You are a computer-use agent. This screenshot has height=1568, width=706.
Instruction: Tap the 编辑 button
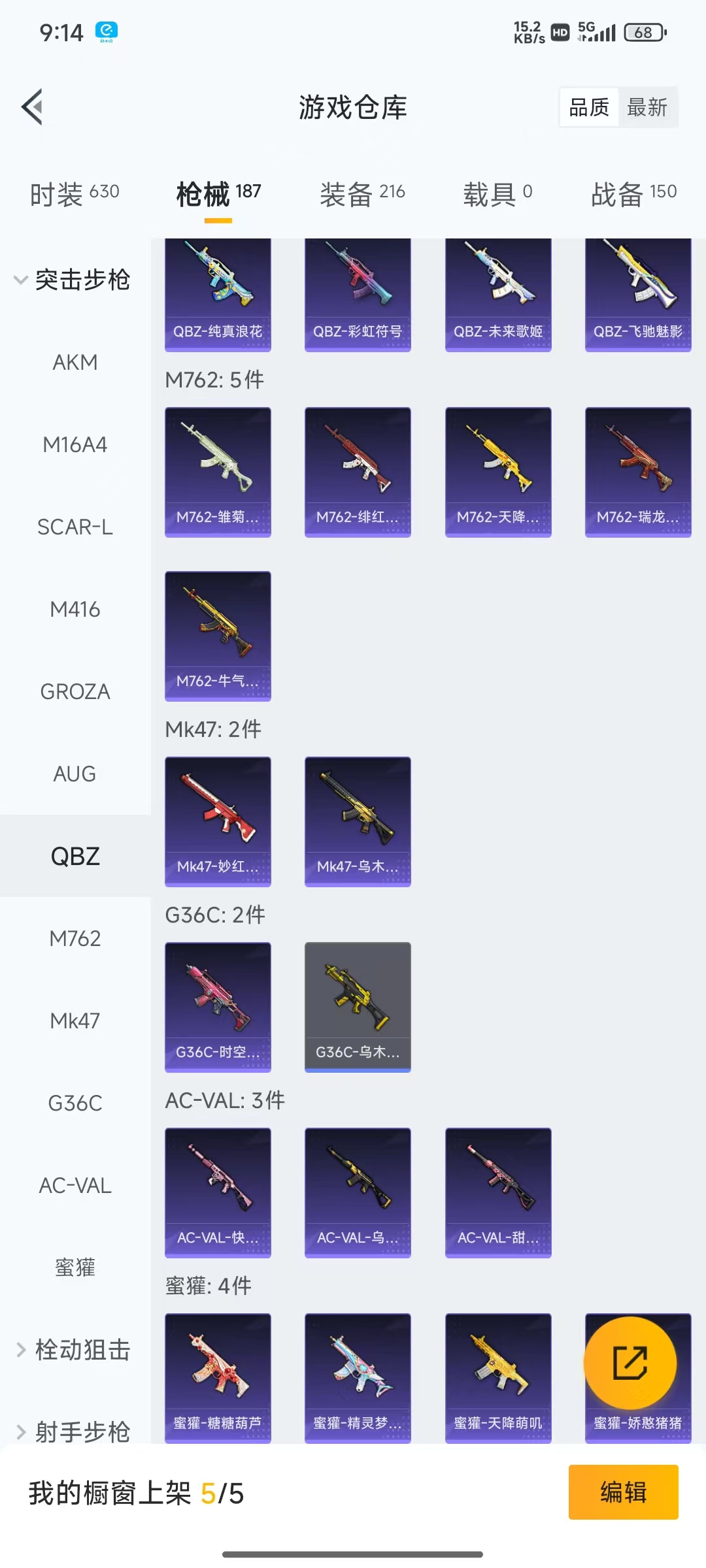(x=623, y=1492)
